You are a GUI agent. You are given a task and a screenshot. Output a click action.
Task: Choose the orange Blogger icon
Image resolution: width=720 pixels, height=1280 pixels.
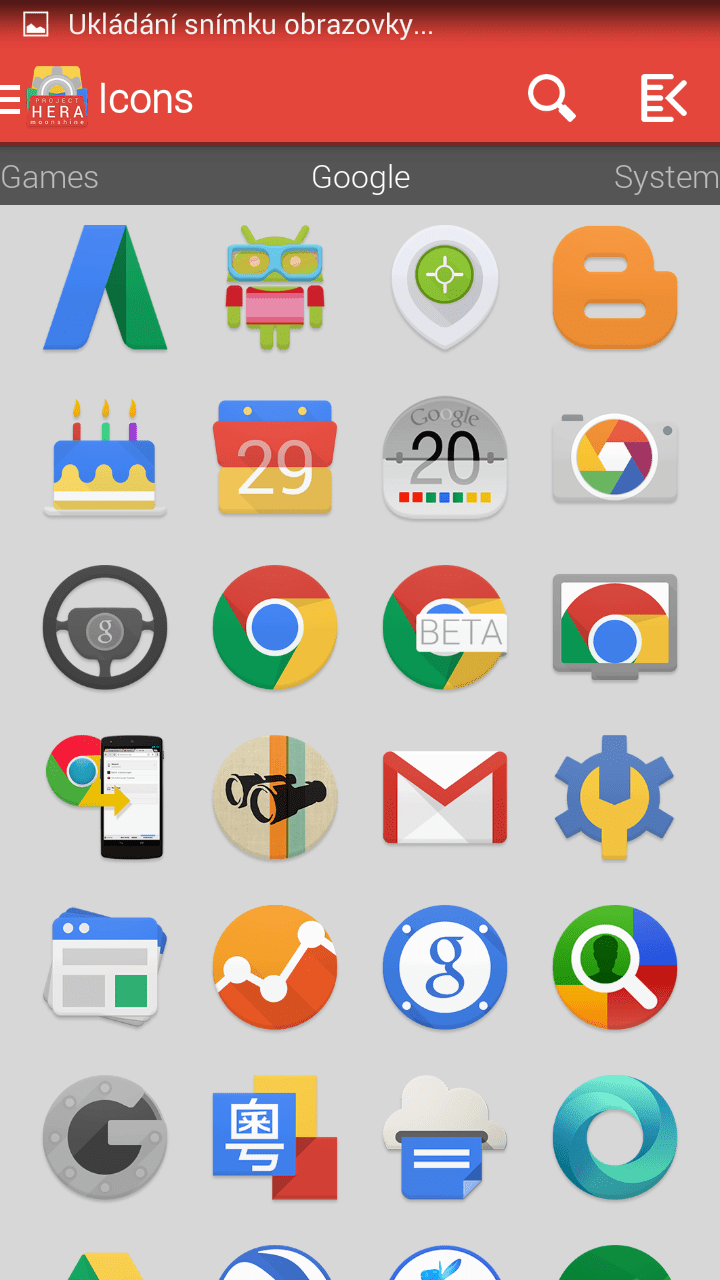615,287
